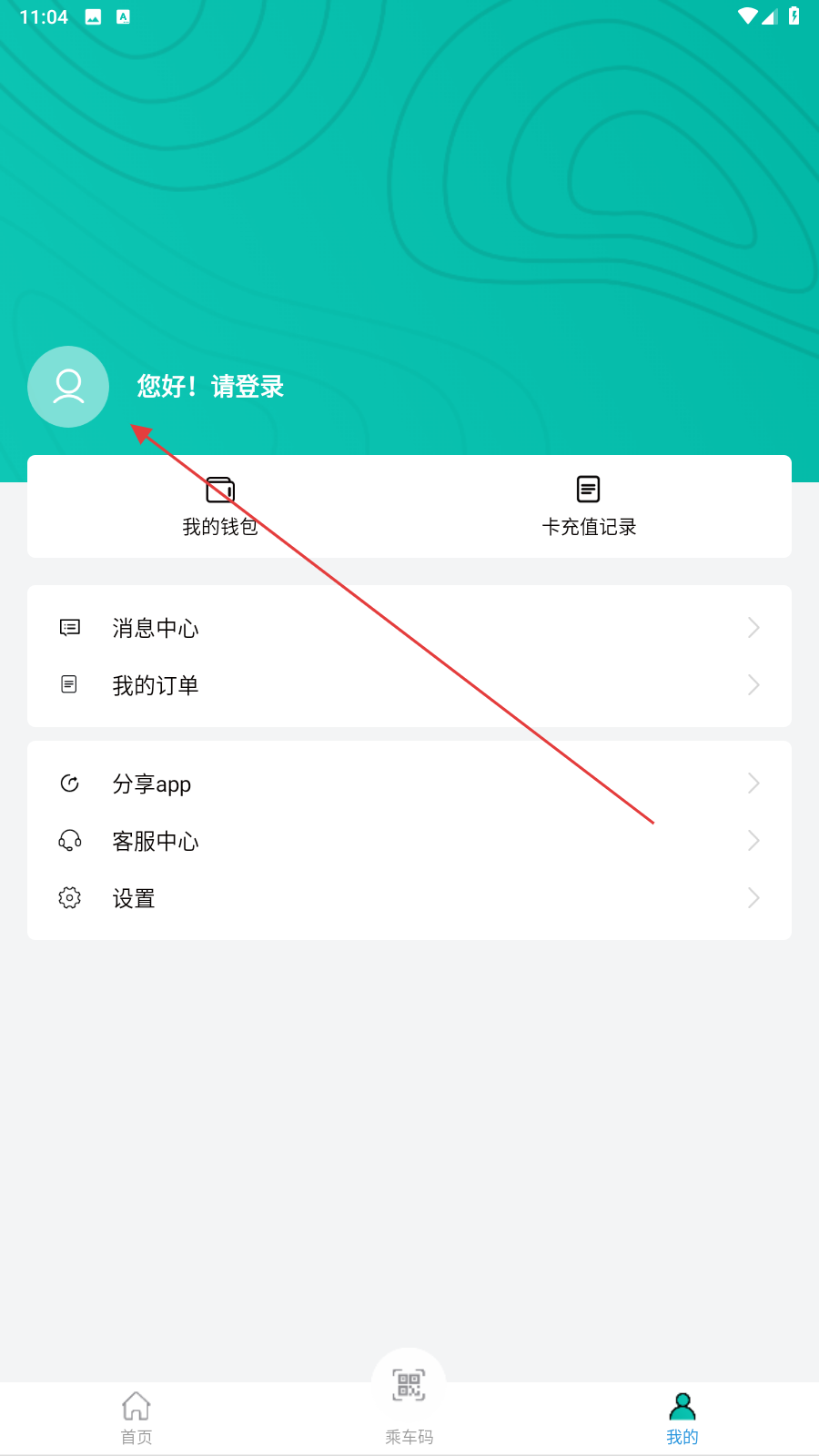Image resolution: width=819 pixels, height=1456 pixels.
Task: Open 客服中心 customer service
Action: pyautogui.click(x=409, y=841)
